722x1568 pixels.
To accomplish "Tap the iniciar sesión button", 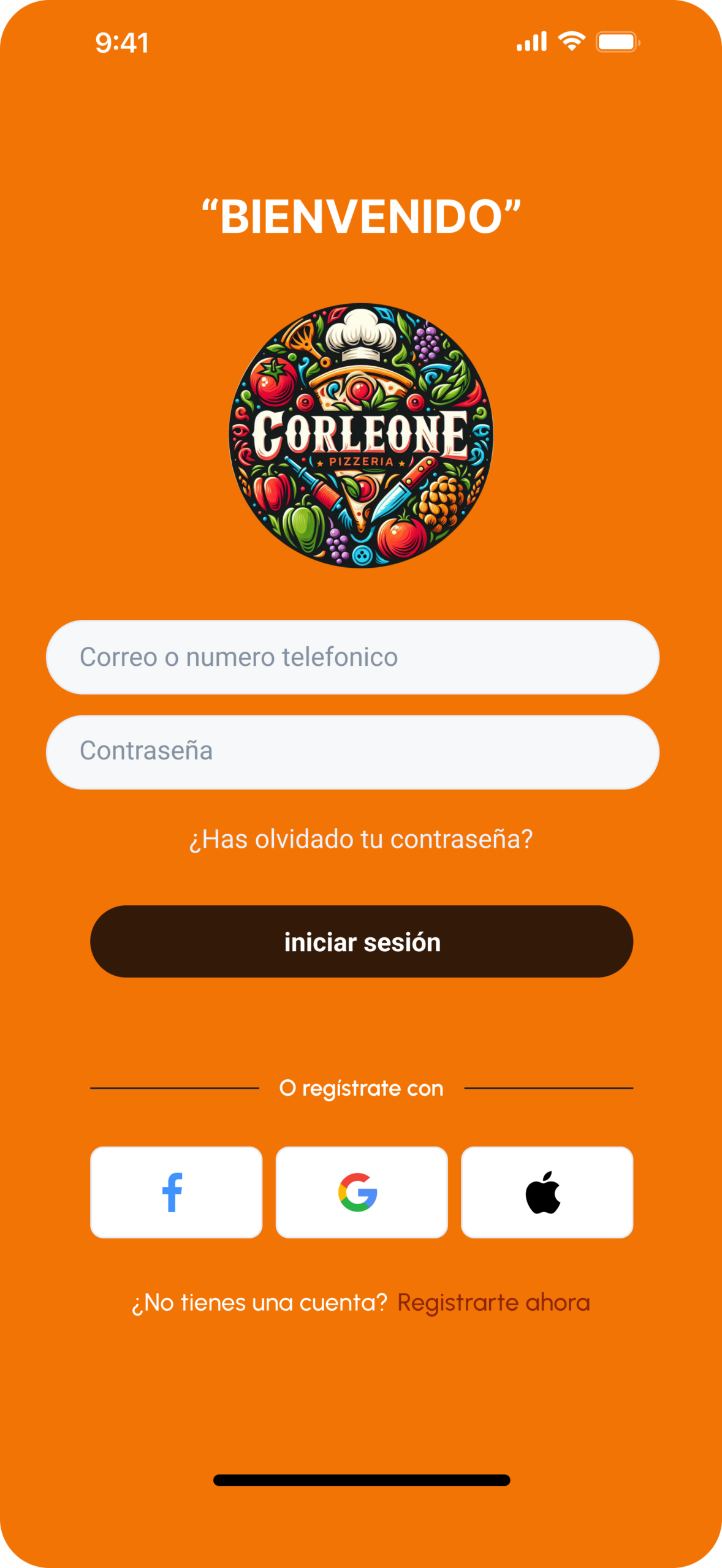I will click(x=361, y=941).
